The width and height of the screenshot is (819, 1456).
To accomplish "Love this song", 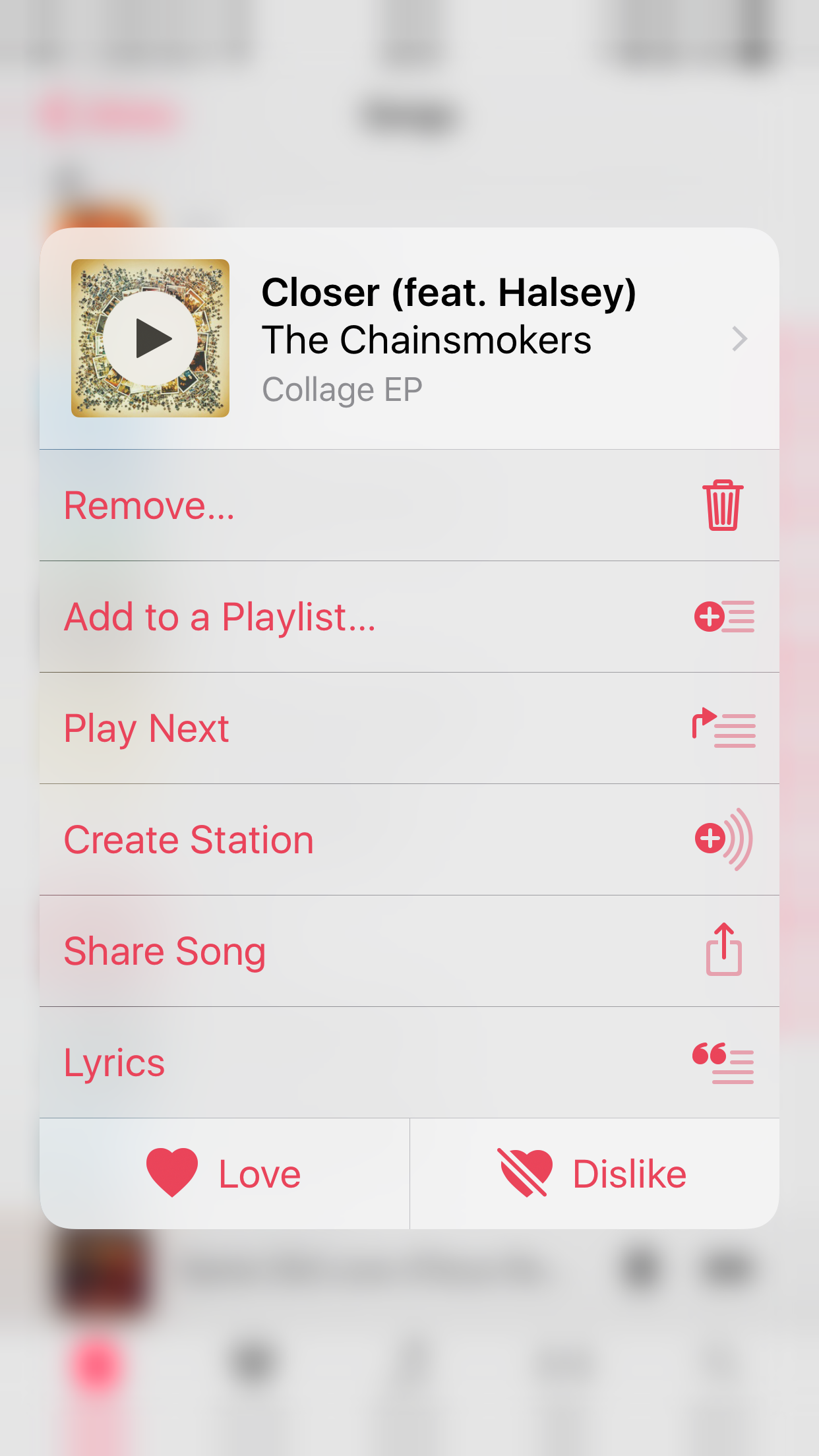I will pos(224,1174).
